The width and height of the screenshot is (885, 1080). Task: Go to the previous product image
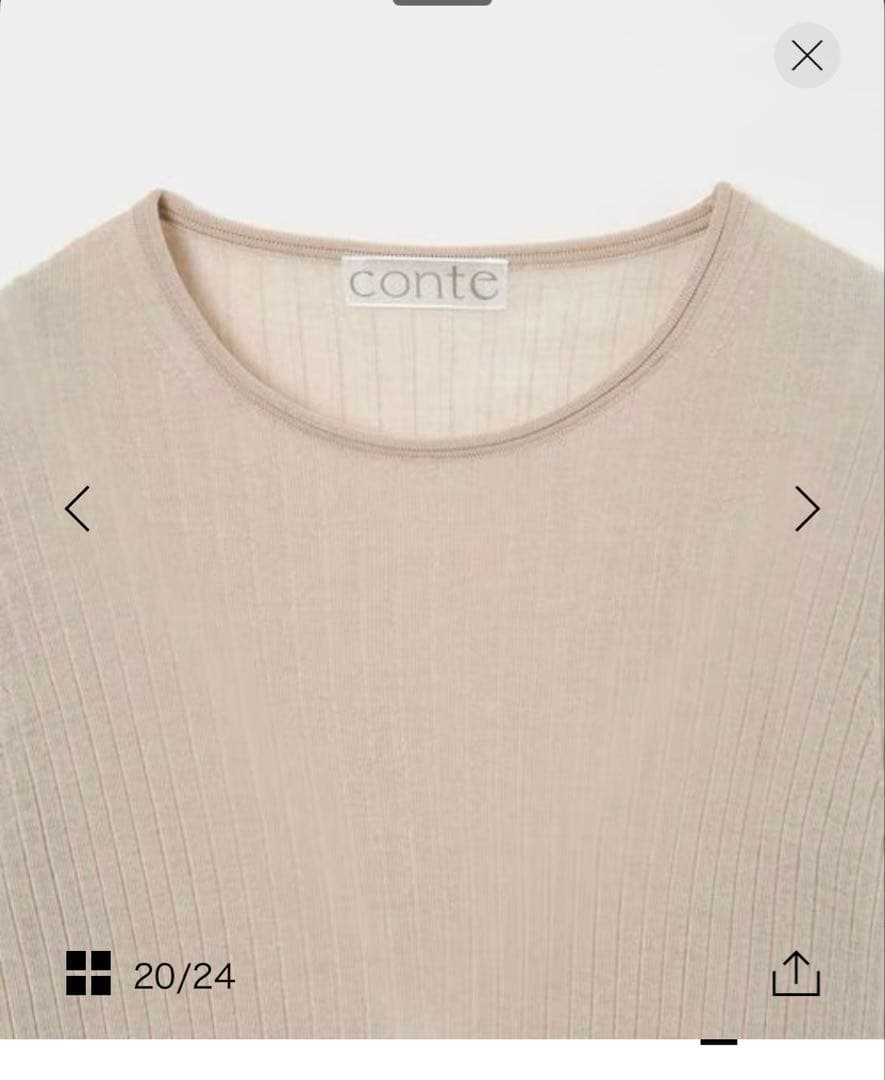[x=78, y=509]
